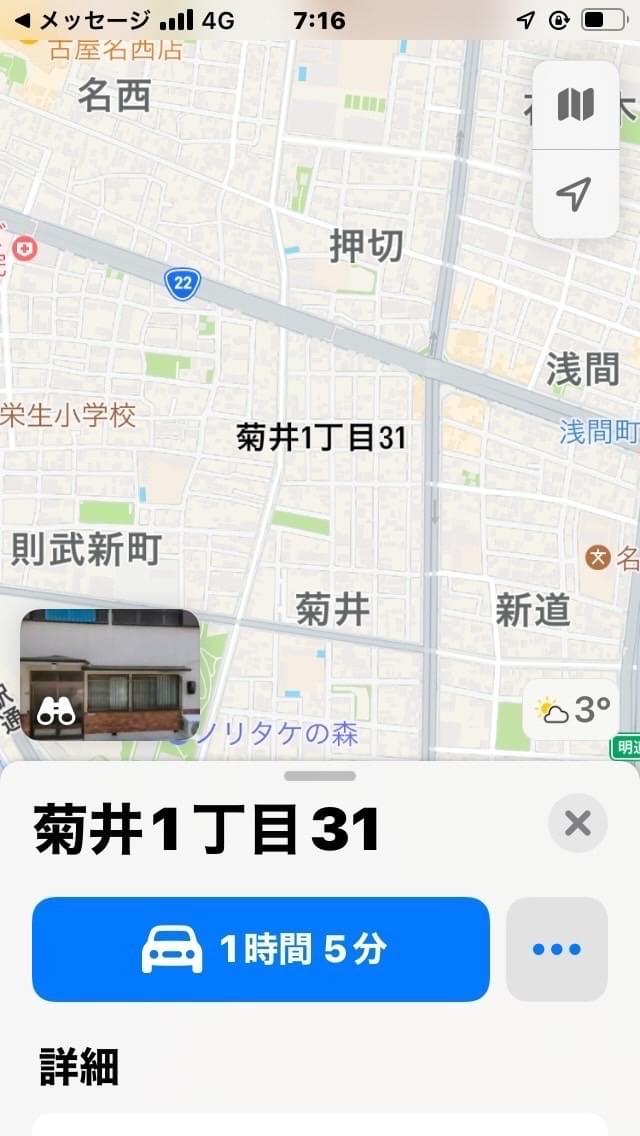Open the 3° weather widget
This screenshot has height=1136, width=640.
(572, 709)
